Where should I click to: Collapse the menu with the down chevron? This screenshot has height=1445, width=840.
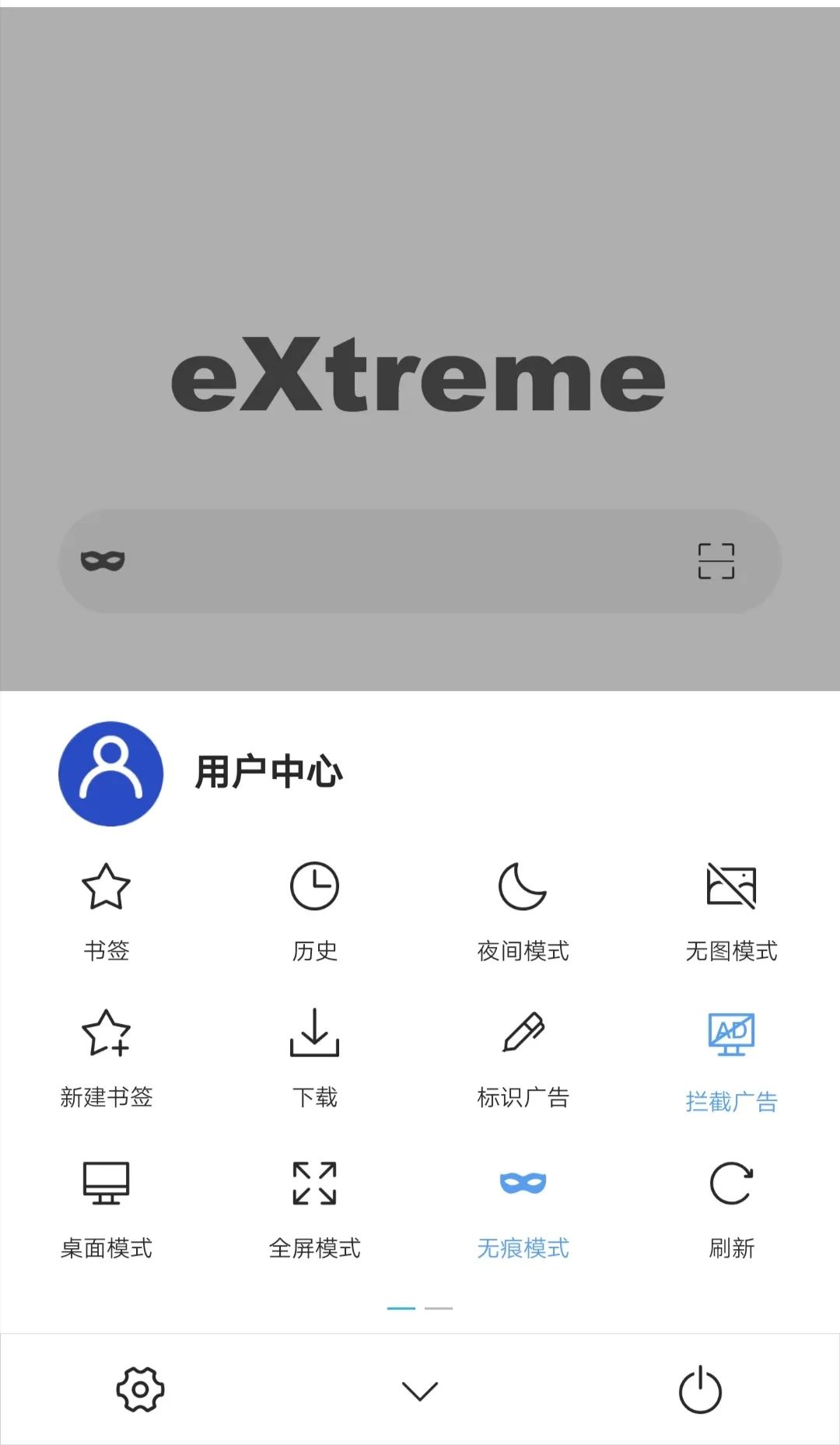tap(420, 1391)
